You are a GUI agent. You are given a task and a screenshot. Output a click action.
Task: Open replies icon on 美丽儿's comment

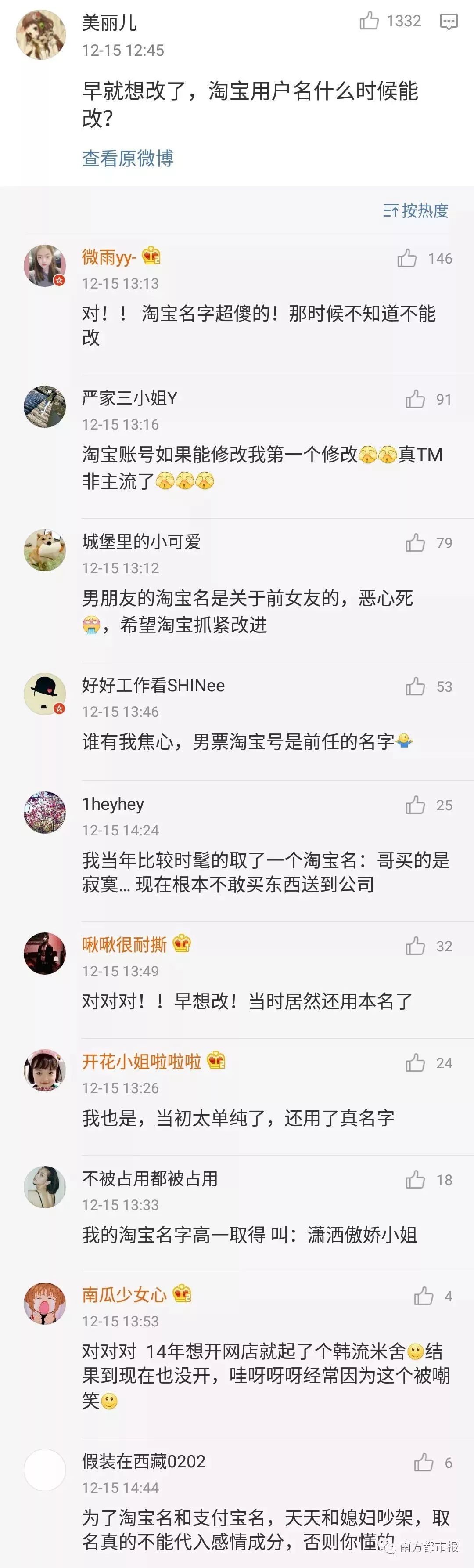(449, 22)
